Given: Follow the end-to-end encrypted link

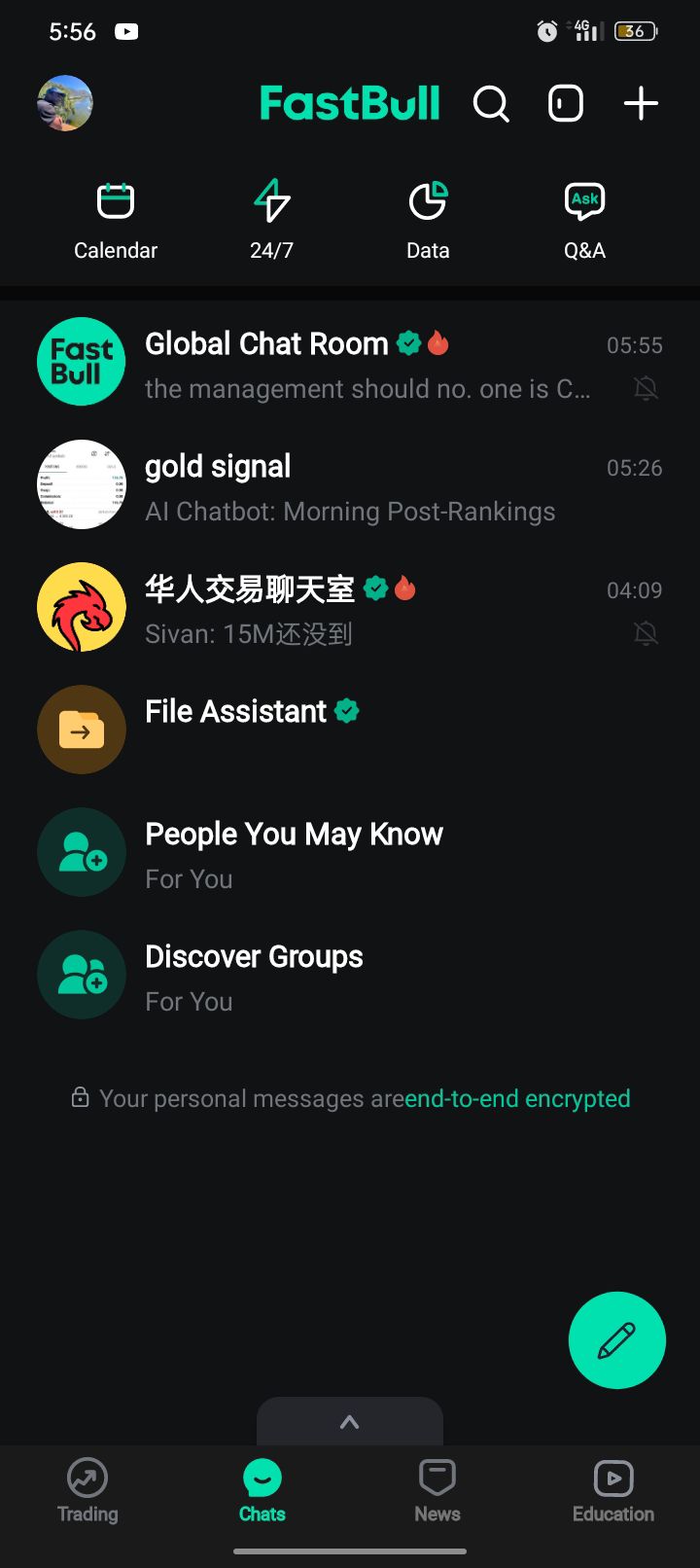Looking at the screenshot, I should [517, 1099].
